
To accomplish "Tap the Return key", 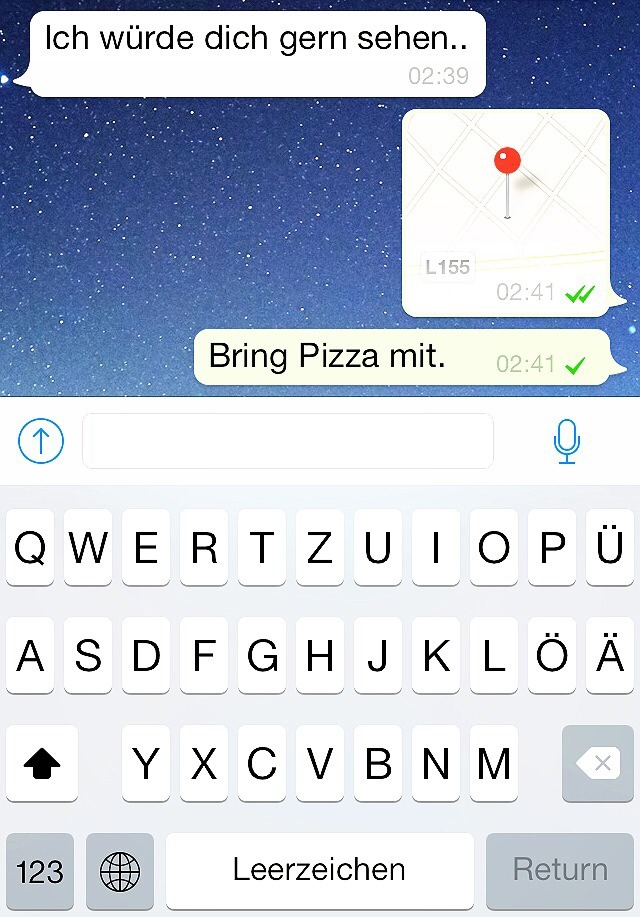I will click(560, 871).
